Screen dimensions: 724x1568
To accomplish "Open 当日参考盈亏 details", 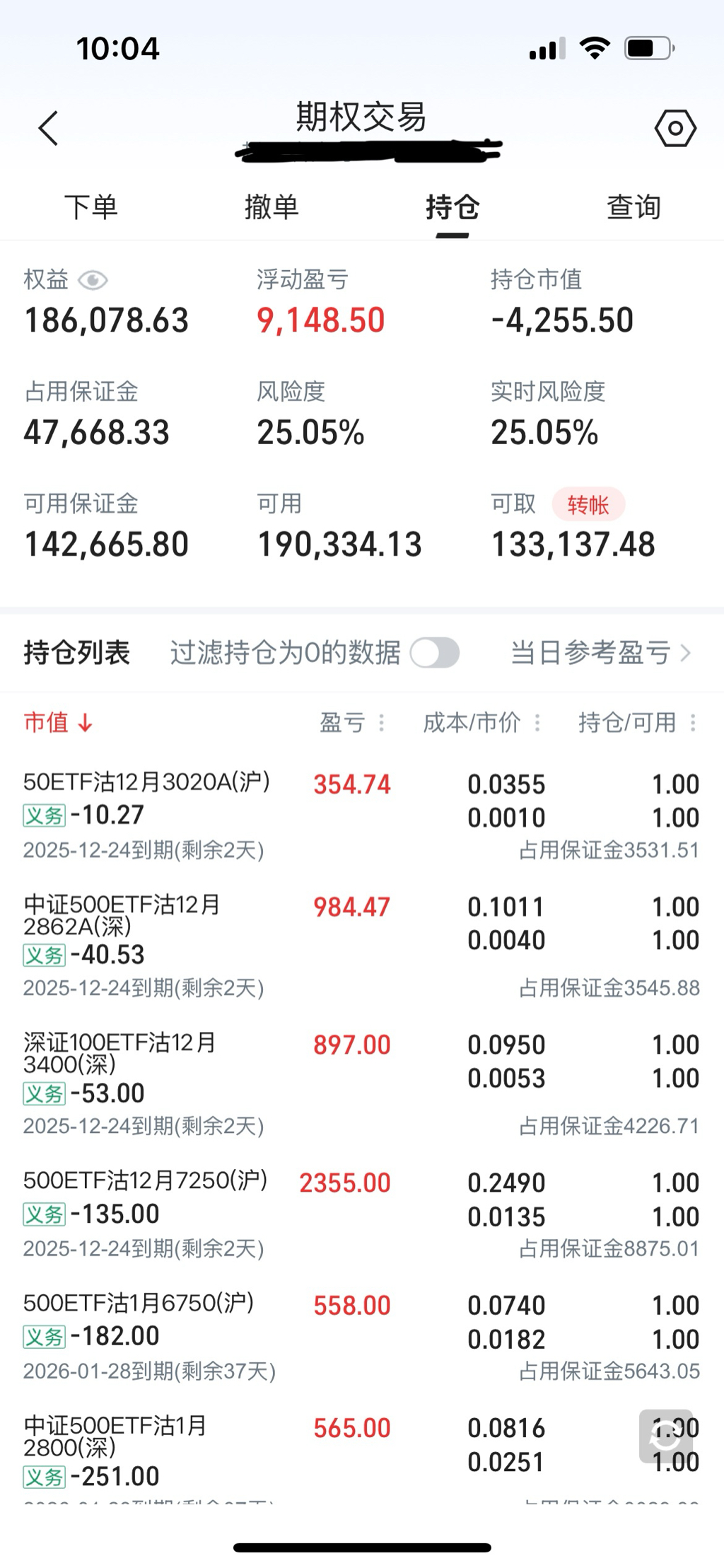I will [600, 653].
